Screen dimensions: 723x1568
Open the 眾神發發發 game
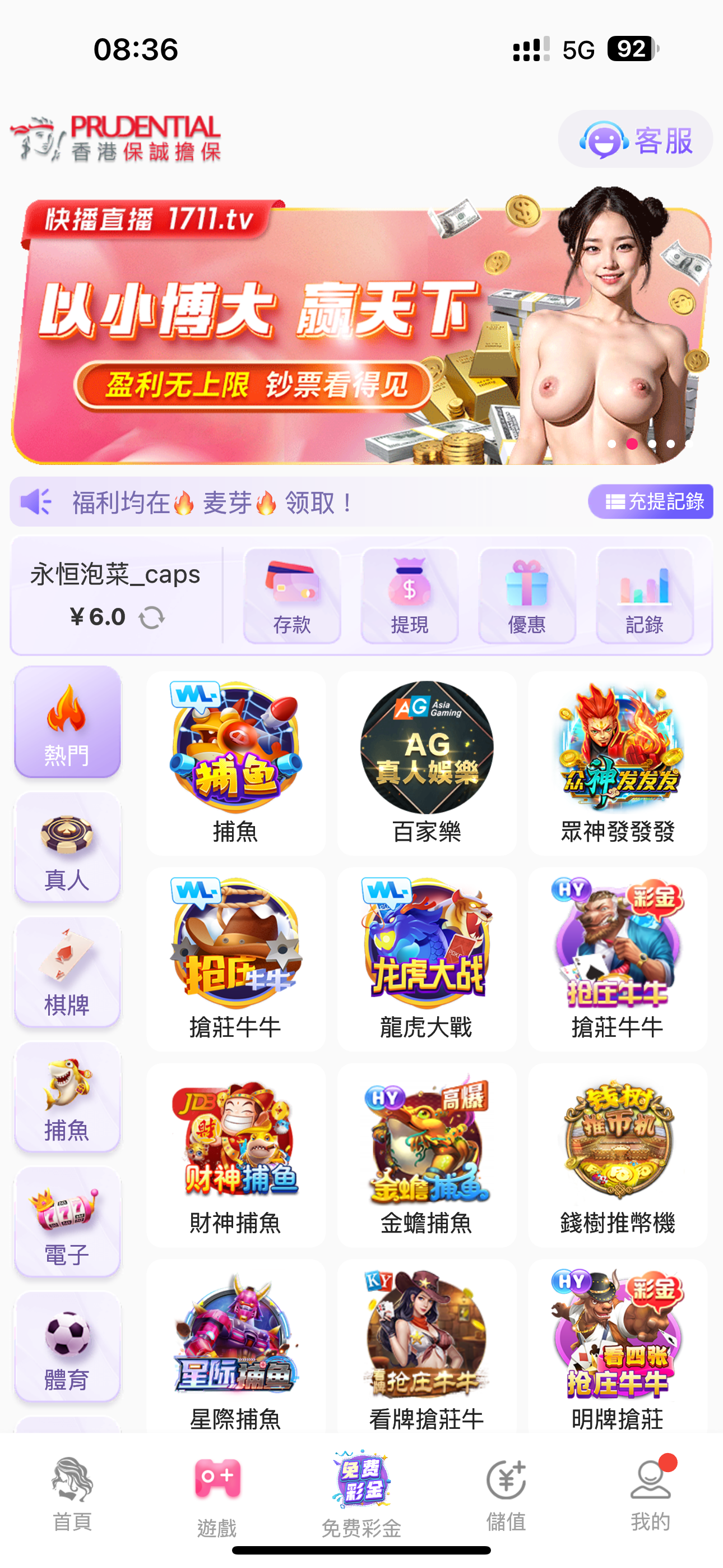(x=617, y=763)
